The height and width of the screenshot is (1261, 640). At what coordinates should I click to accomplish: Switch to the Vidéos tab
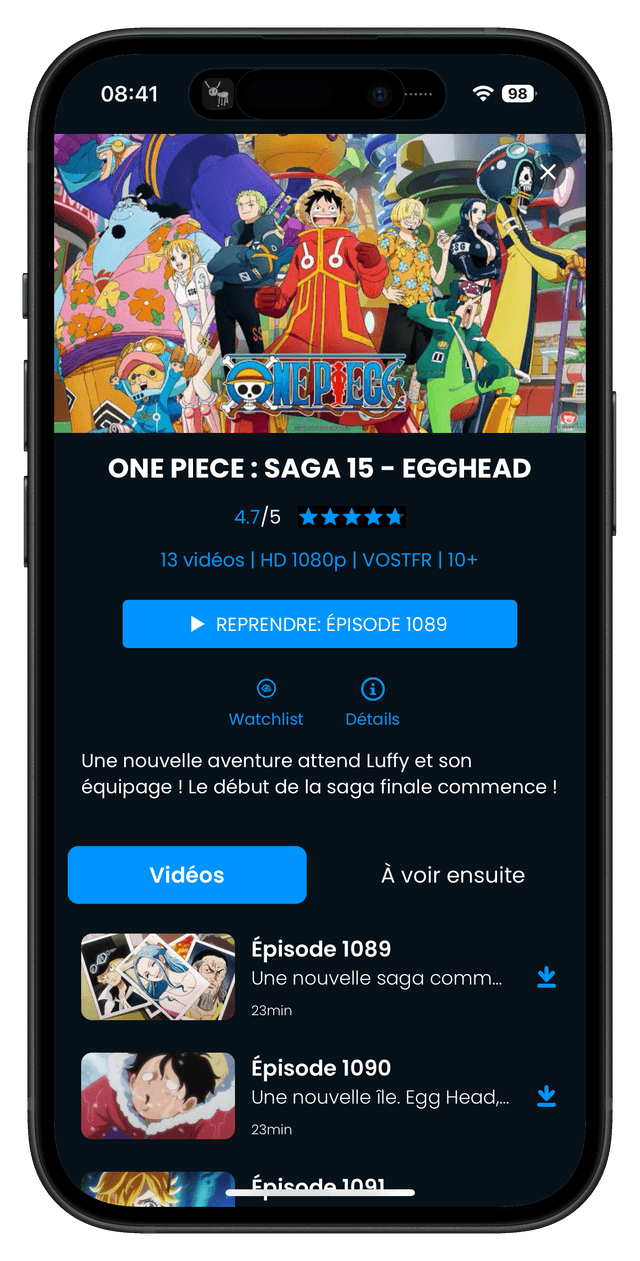pyautogui.click(x=187, y=875)
